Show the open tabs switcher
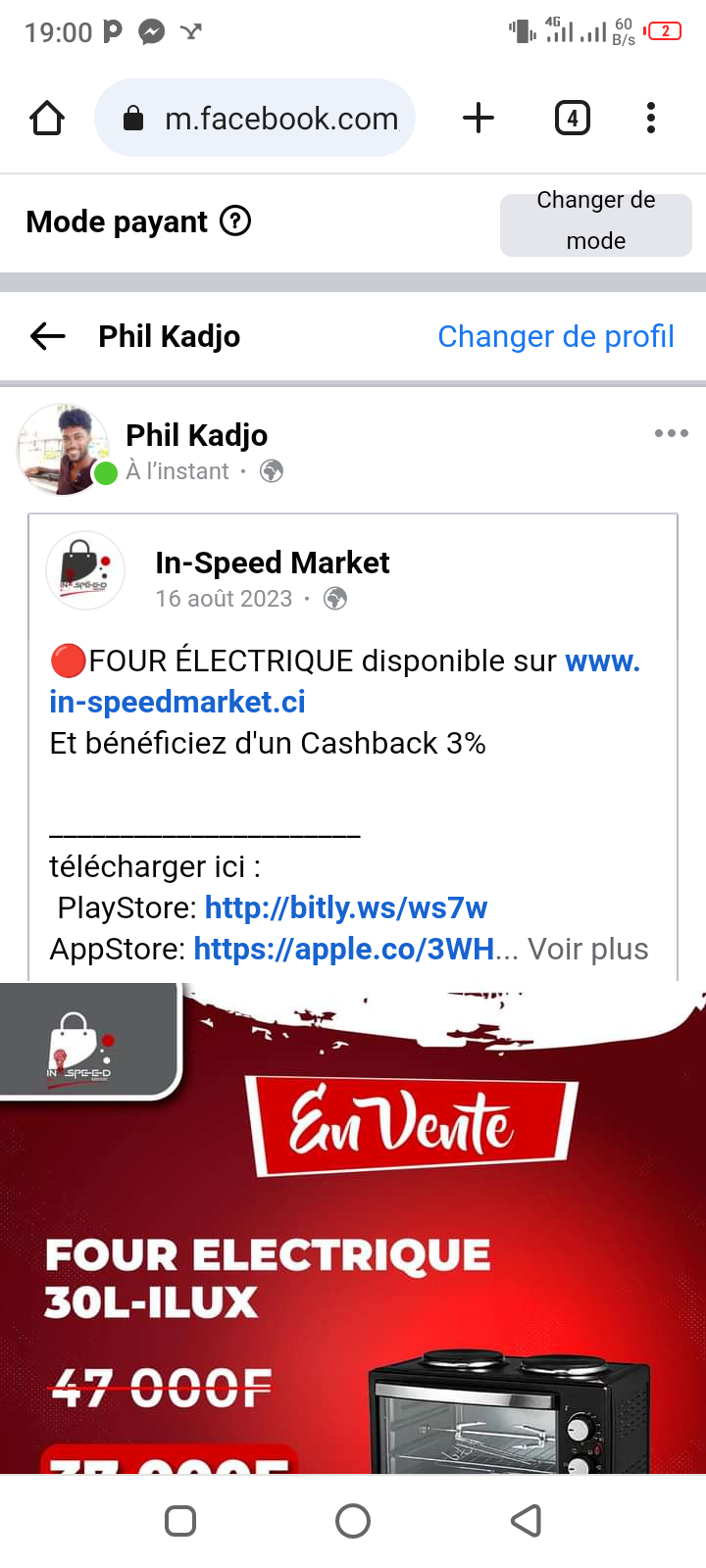This screenshot has width=706, height=1568. click(x=572, y=119)
